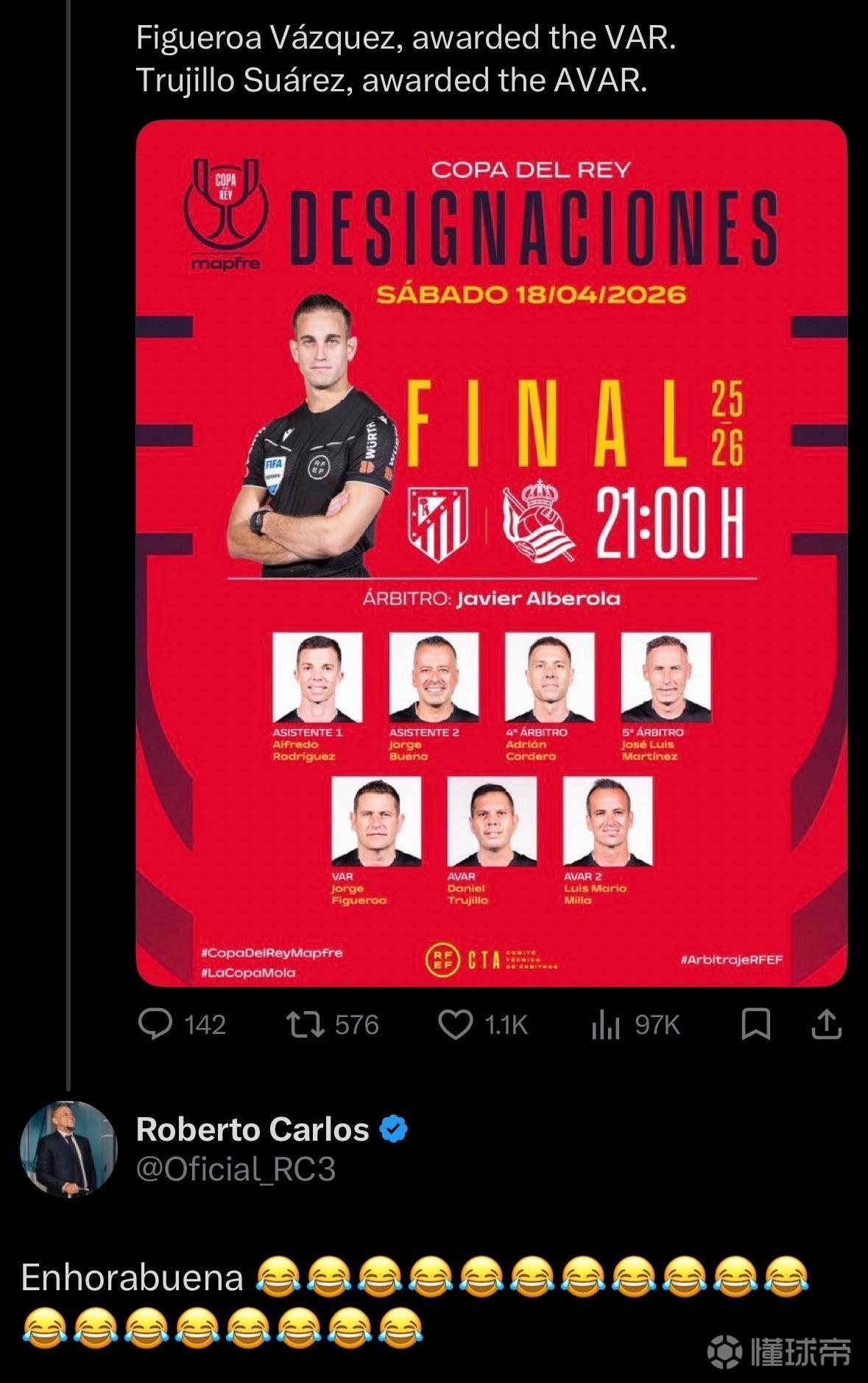Open the @Oficial_RC3 profile handle
Screen dimensions: 868x1383
click(236, 1169)
